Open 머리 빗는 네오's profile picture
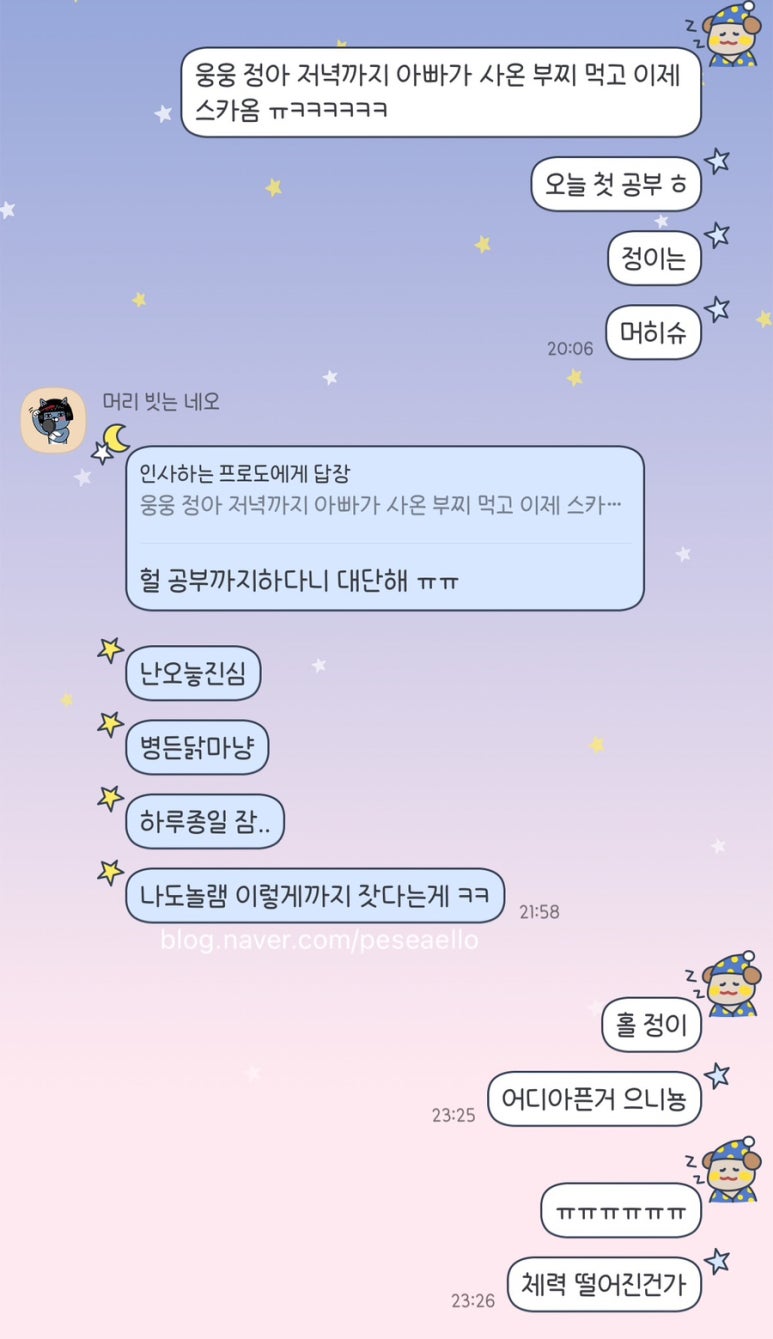The image size is (773, 1339). [x=53, y=420]
